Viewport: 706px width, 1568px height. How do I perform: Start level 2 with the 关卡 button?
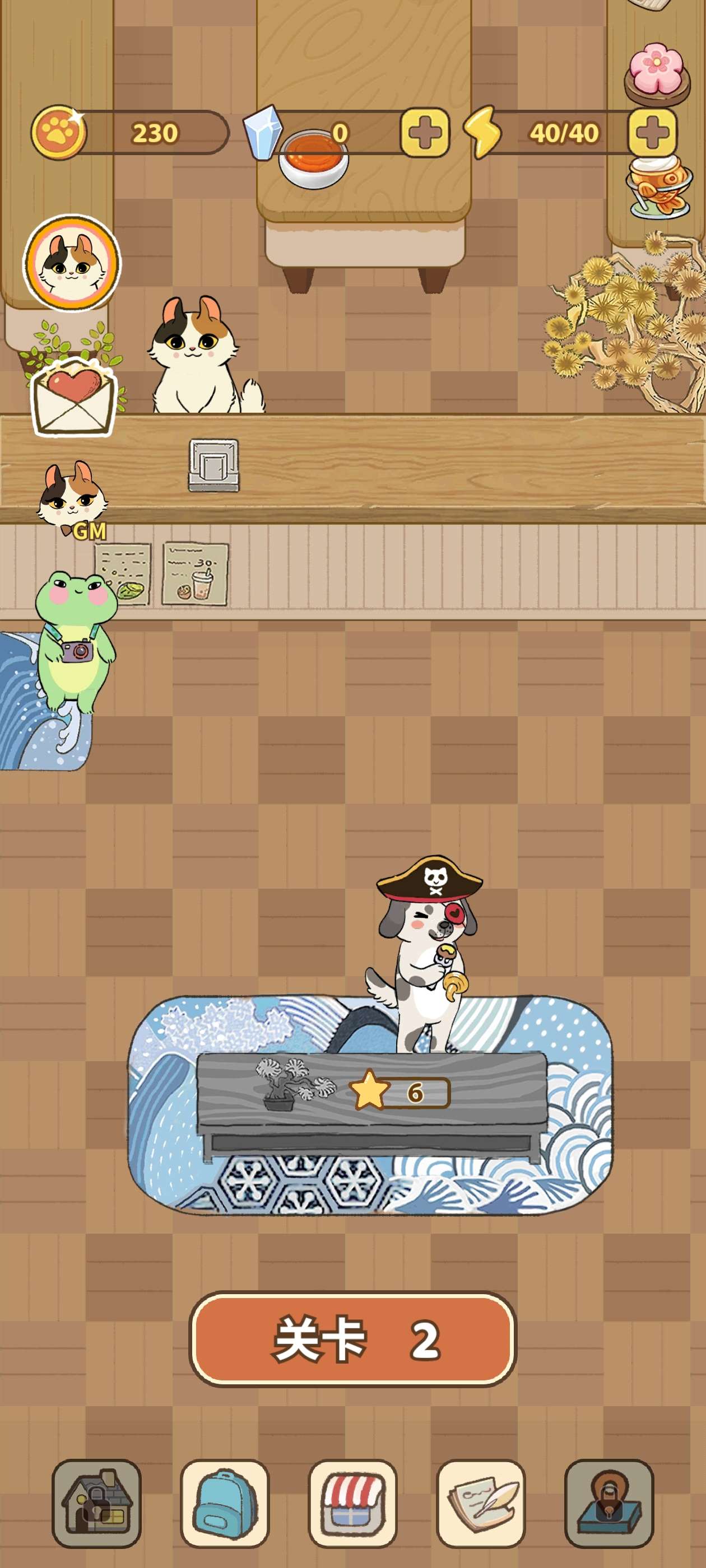coord(352,1339)
